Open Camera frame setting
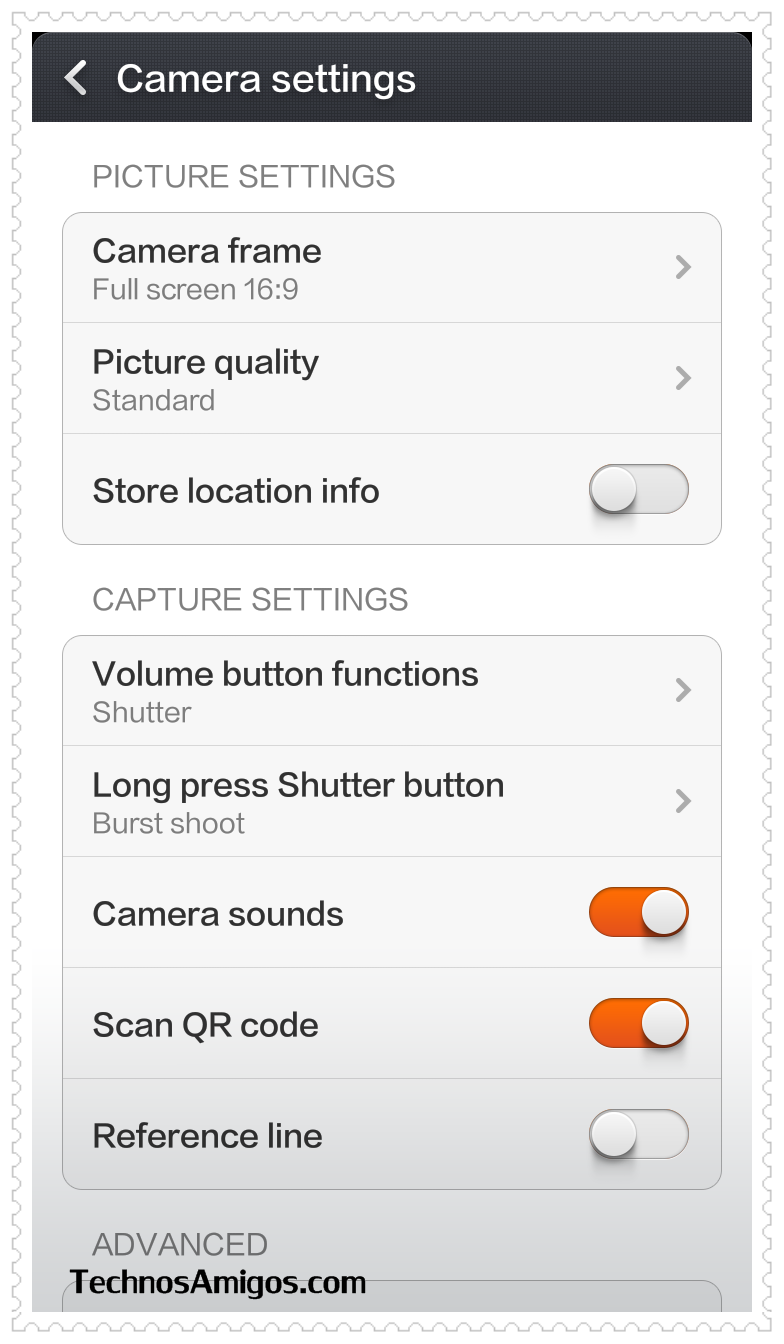This screenshot has width=784, height=1344. (392, 268)
